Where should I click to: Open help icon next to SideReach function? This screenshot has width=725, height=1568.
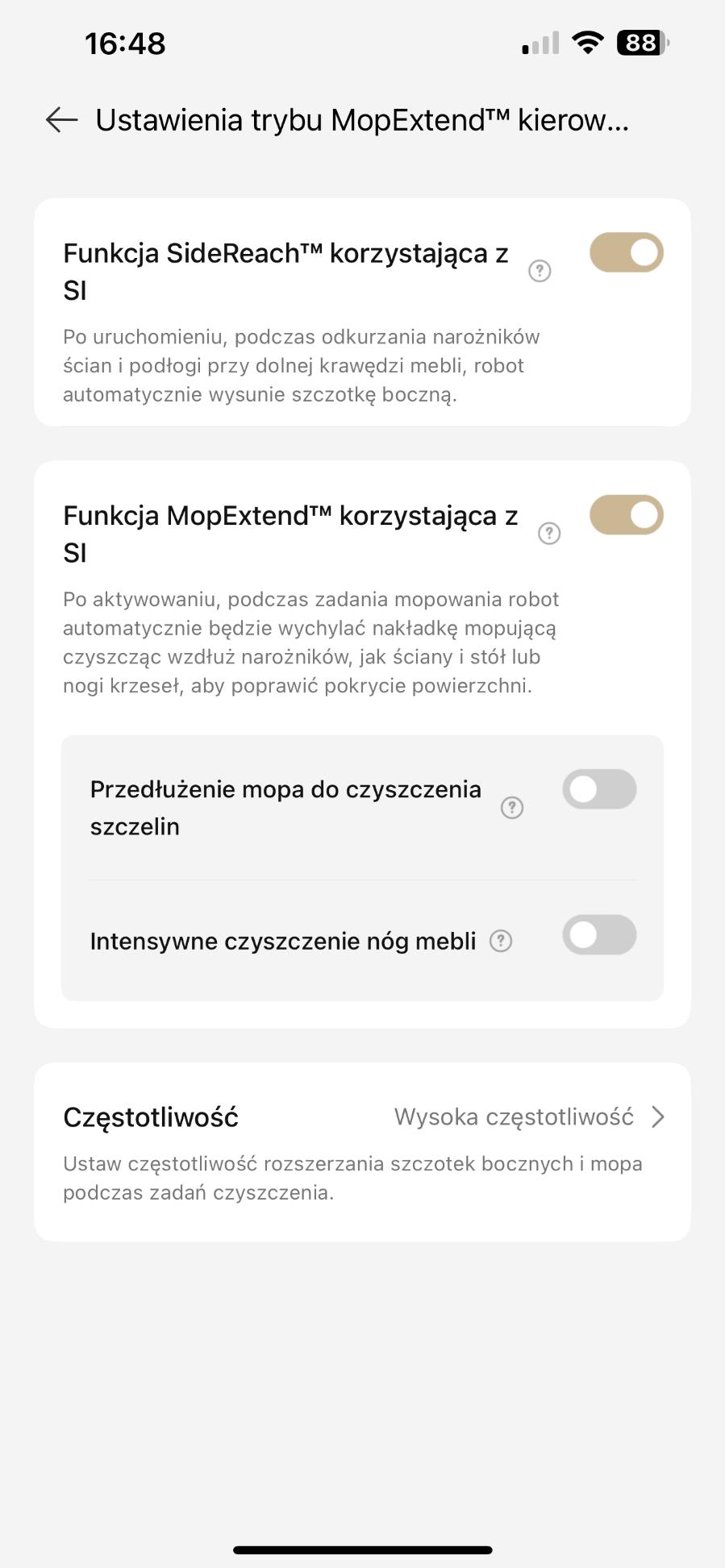[540, 271]
